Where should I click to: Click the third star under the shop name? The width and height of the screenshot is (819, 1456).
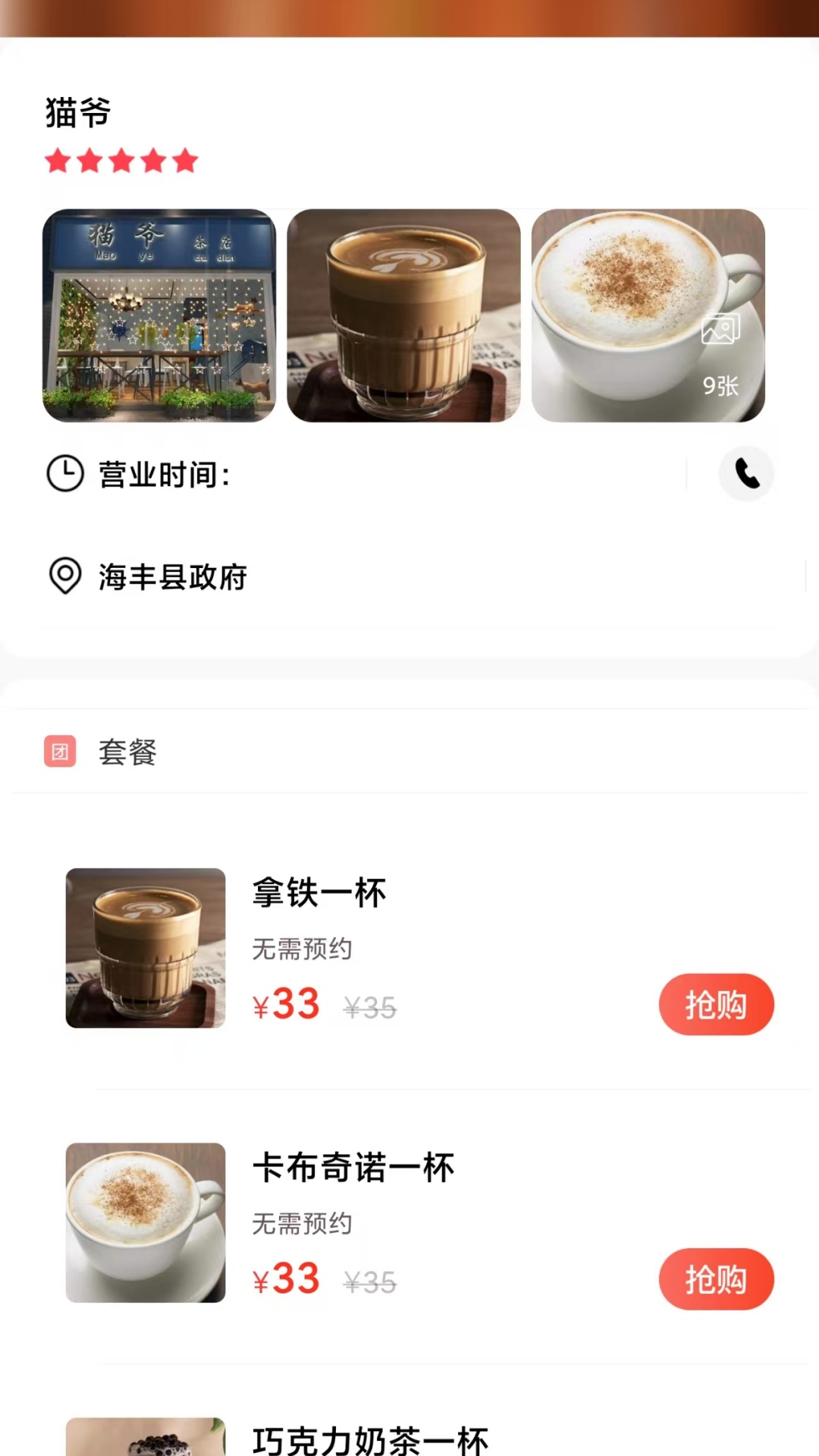click(121, 161)
